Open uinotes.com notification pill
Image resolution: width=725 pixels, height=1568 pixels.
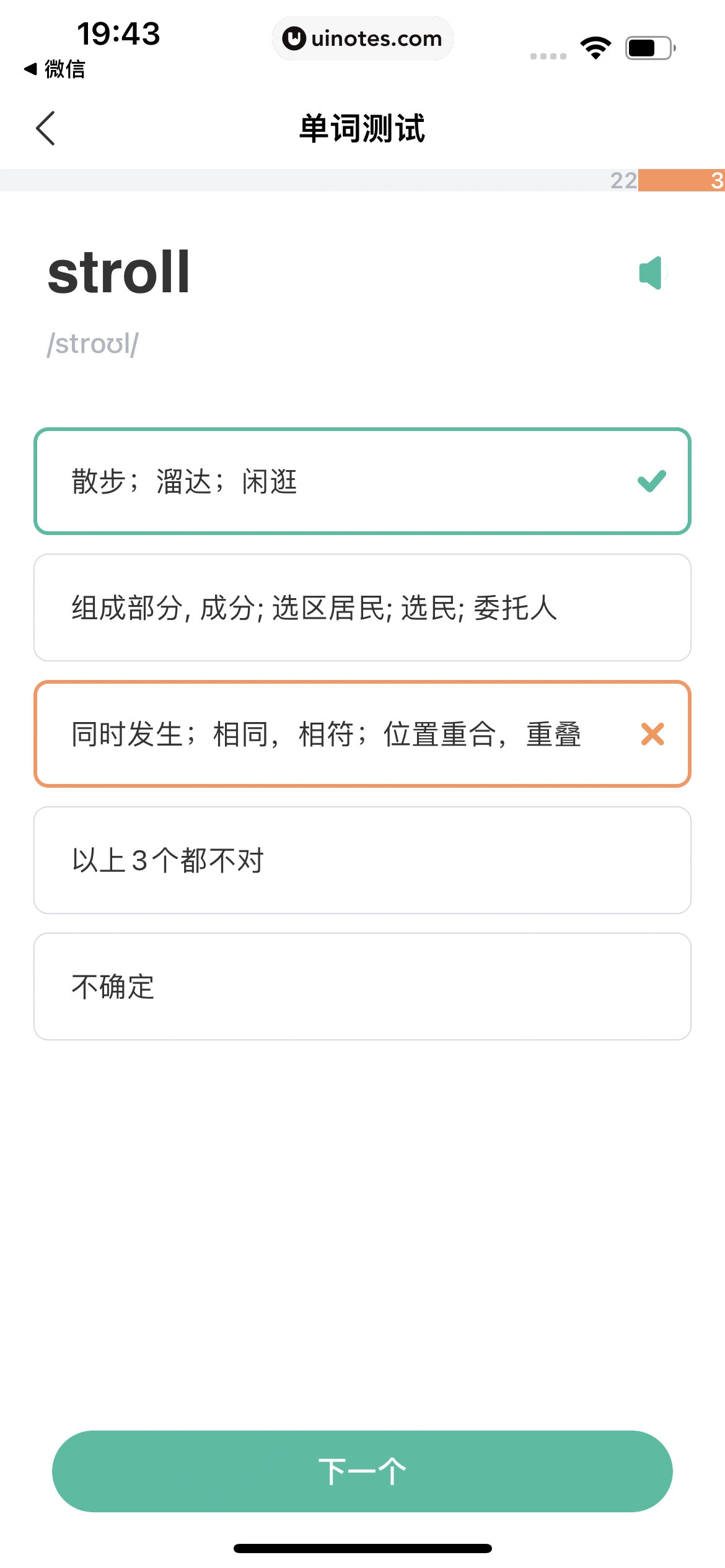(362, 38)
